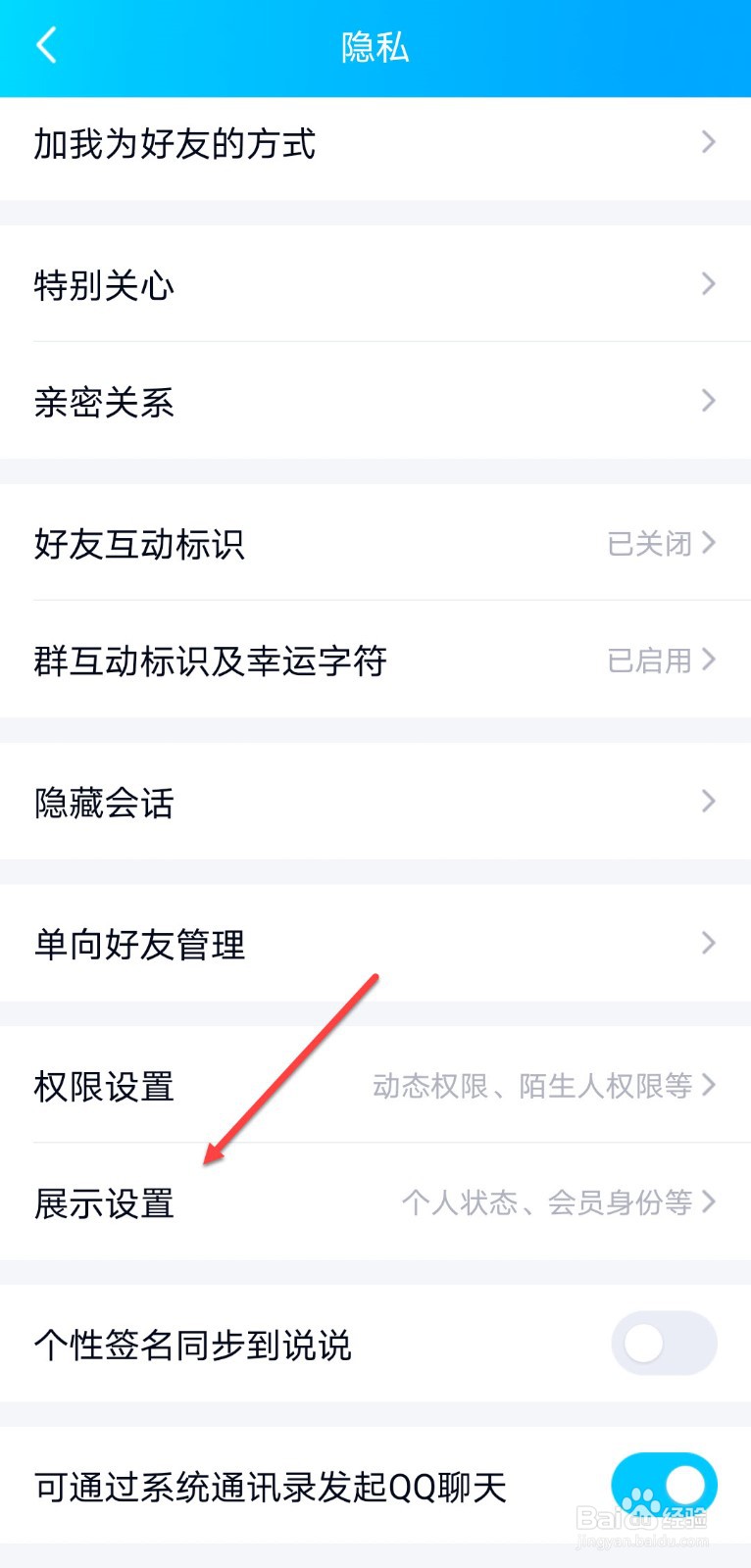Expand the 权限设置 row
The image size is (751, 1568).
point(375,1086)
